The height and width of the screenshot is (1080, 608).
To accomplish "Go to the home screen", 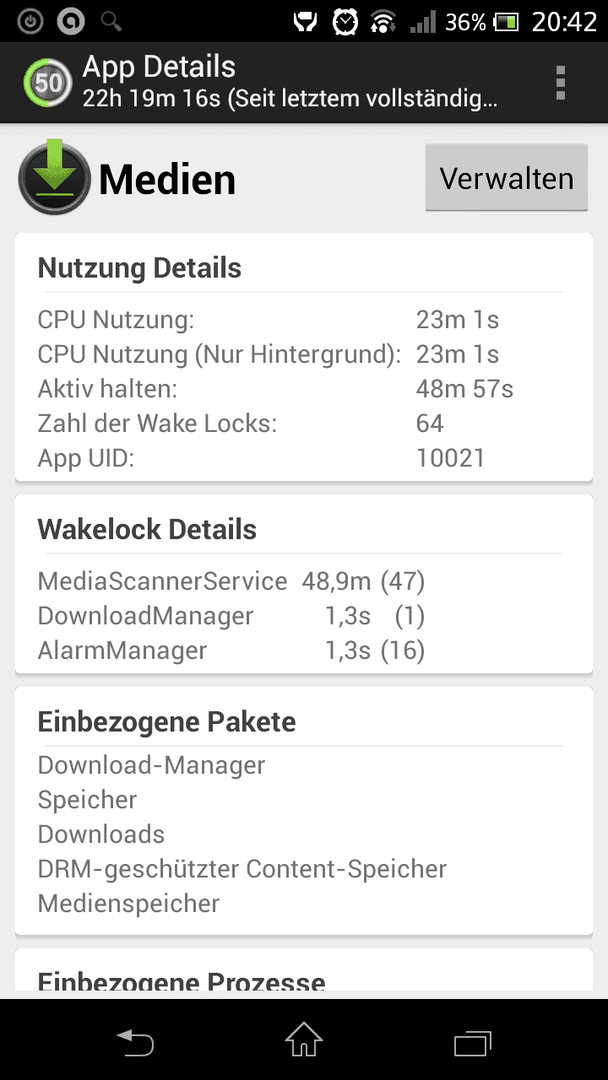I will tap(304, 1040).
